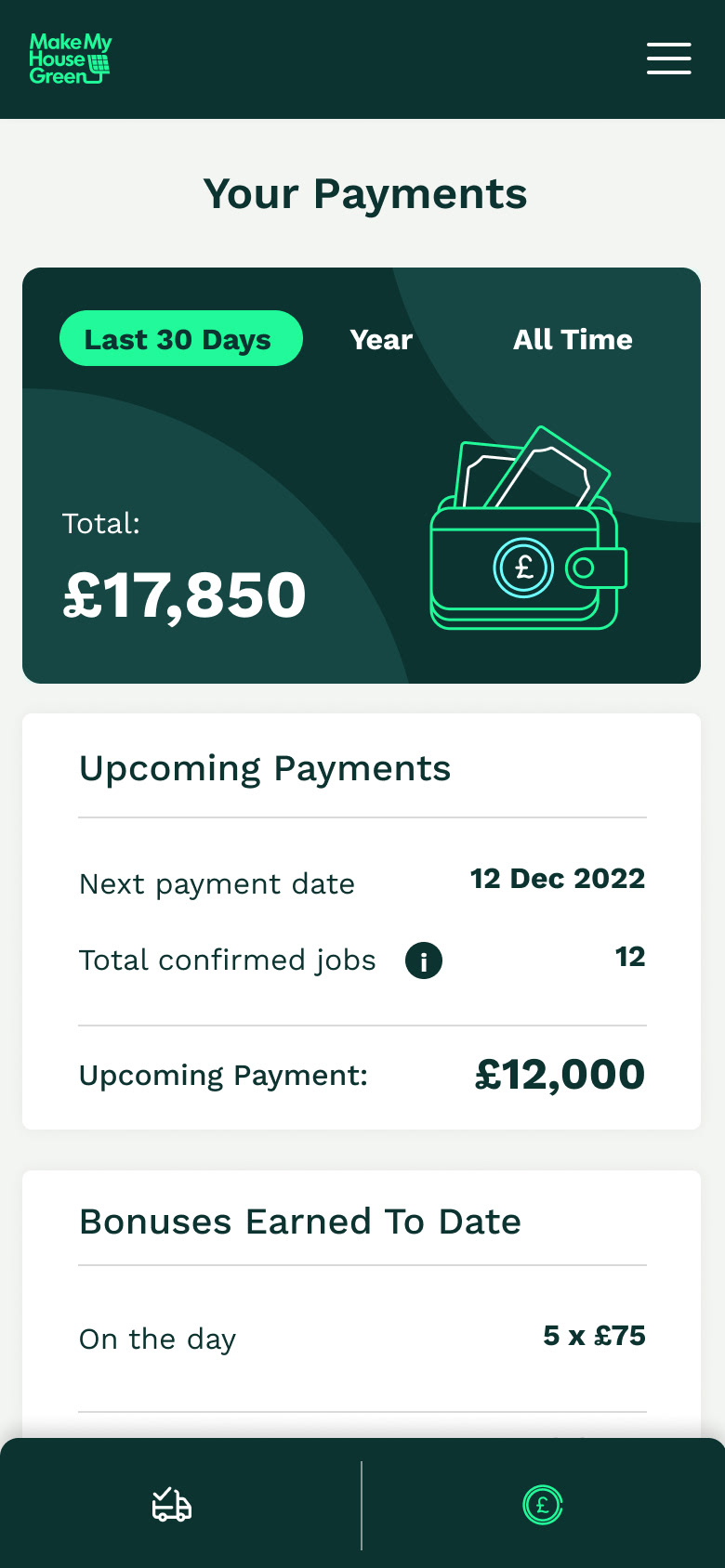Tap the Make My House Green logo
725x1568 pixels.
click(71, 59)
